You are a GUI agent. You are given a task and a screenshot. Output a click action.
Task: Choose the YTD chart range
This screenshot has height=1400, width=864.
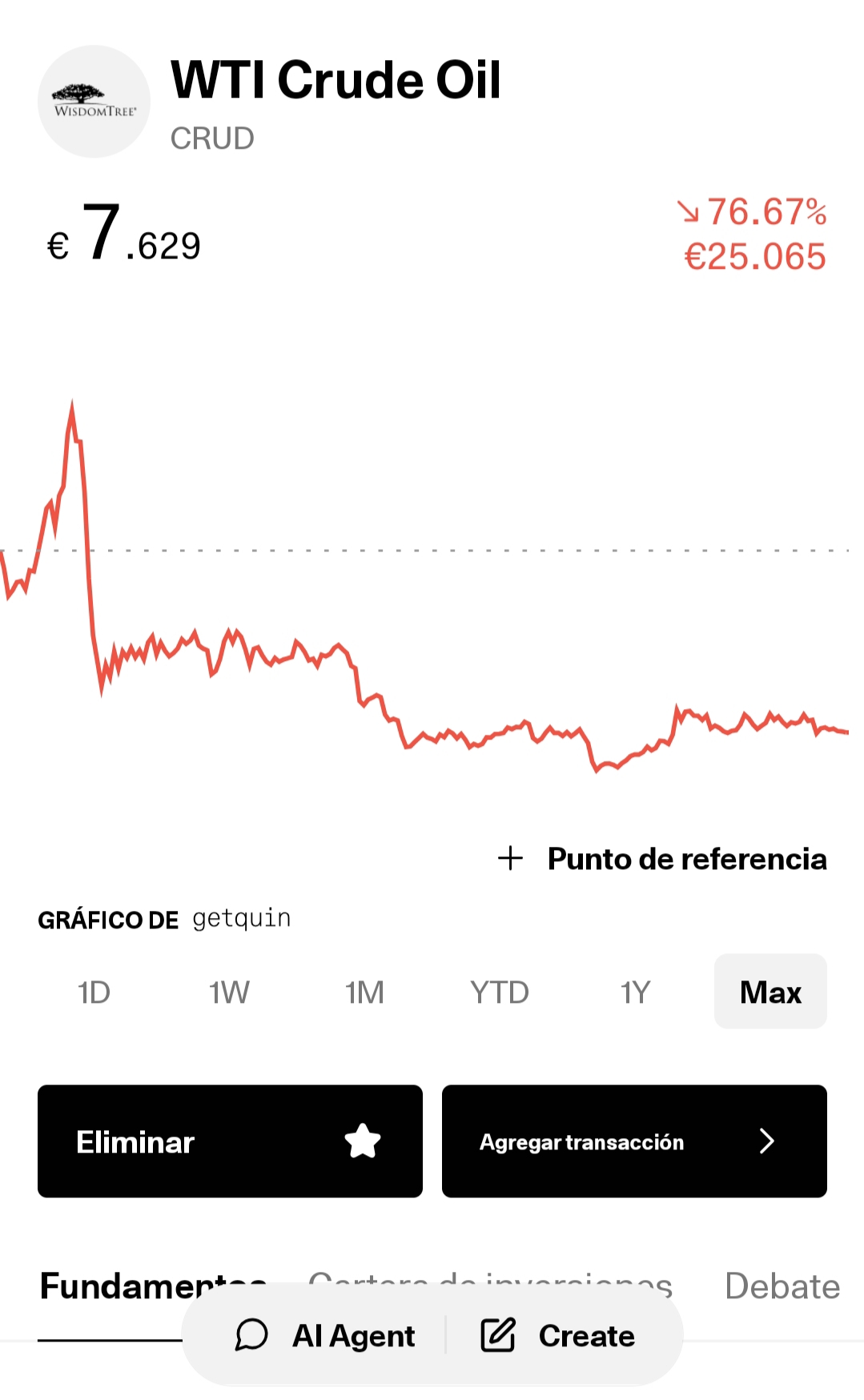[500, 993]
